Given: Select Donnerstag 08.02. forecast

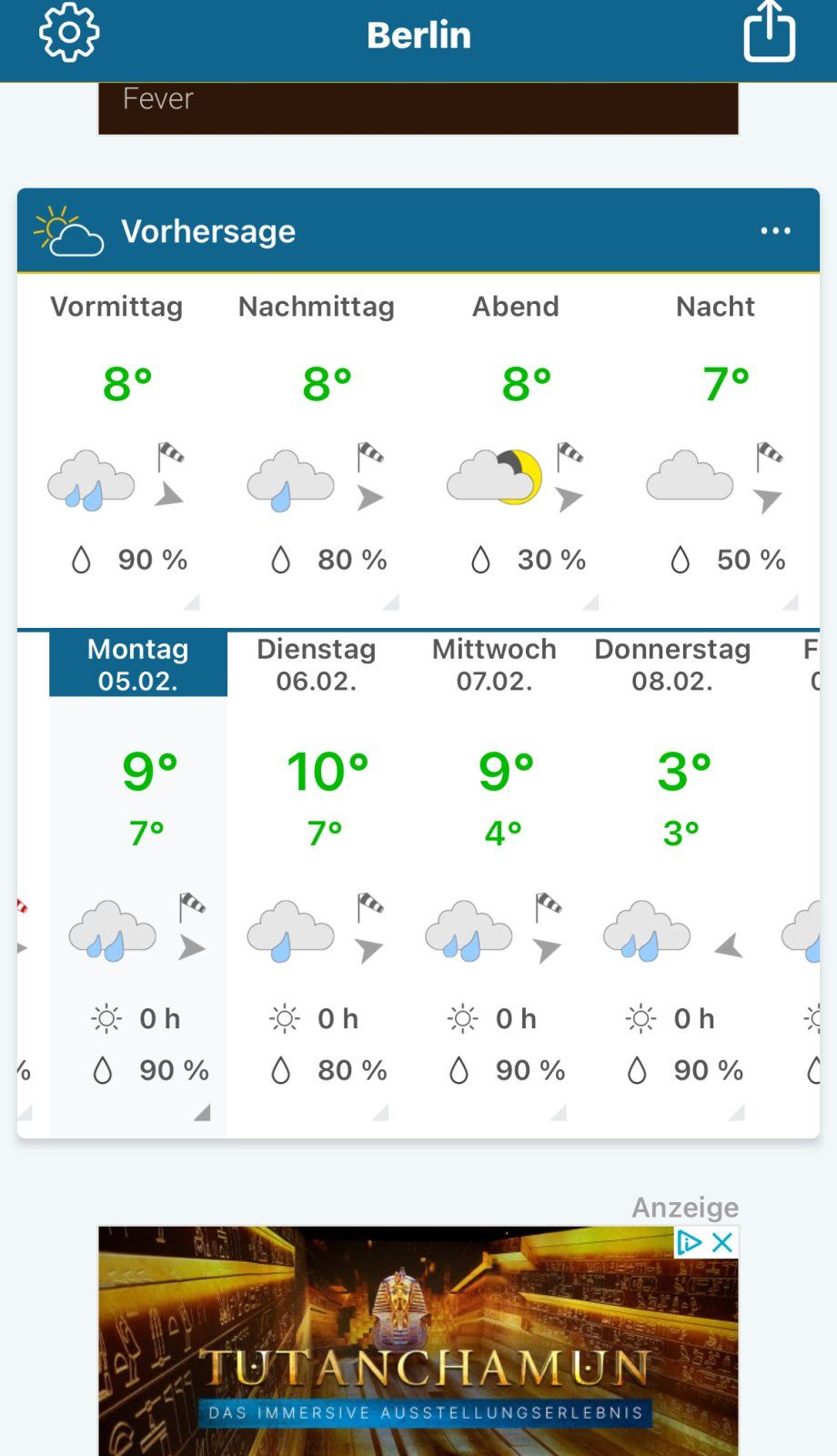Looking at the screenshot, I should pyautogui.click(x=672, y=663).
